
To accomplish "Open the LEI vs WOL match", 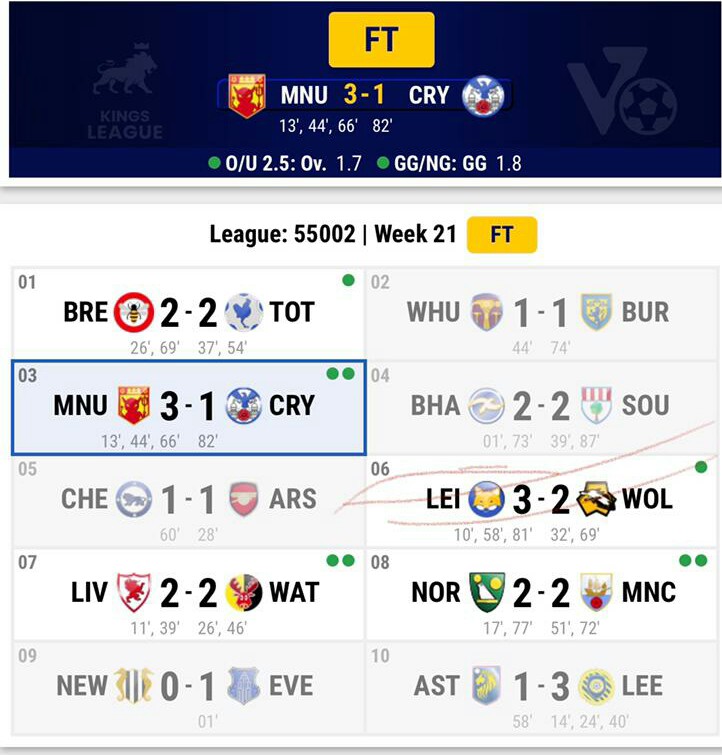I will point(541,501).
